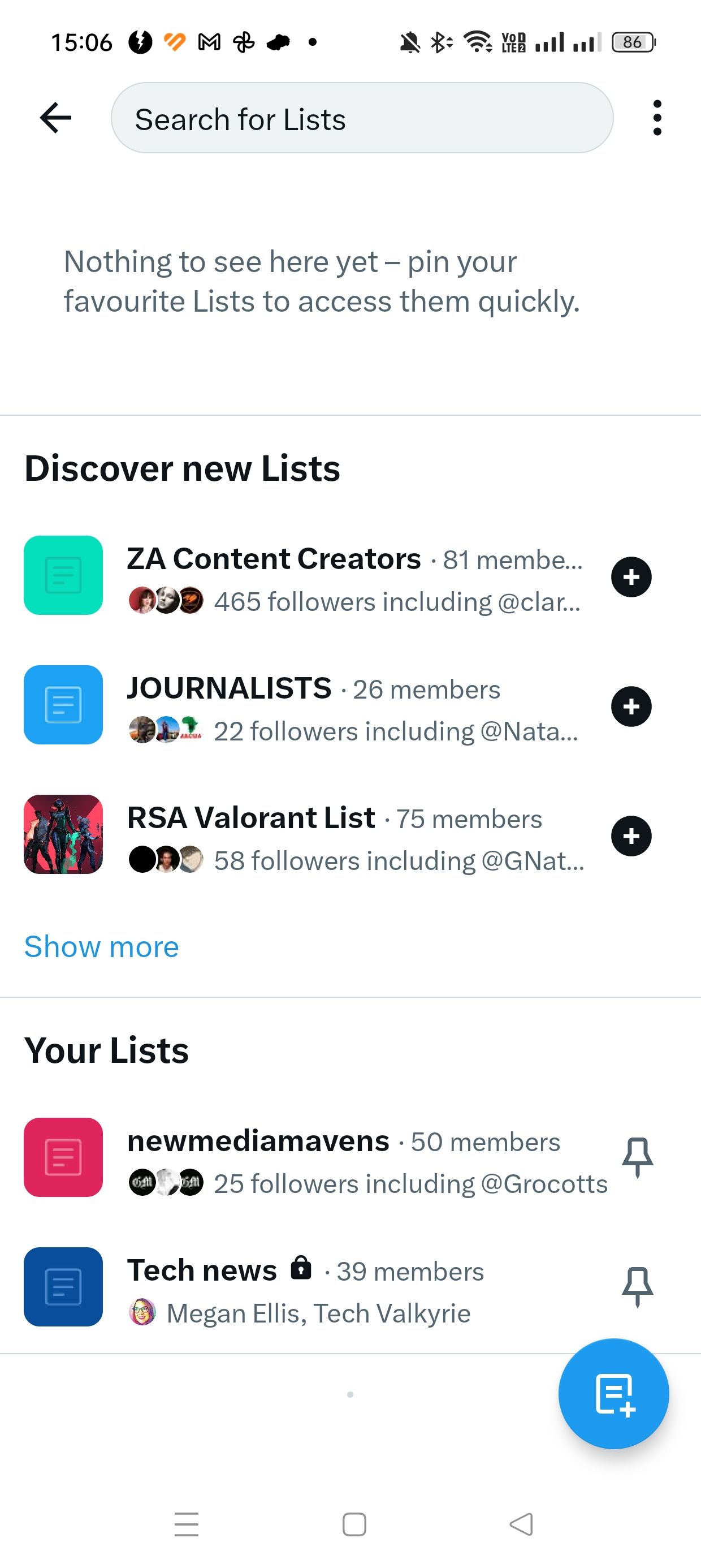The image size is (701, 1568).
Task: Tap the lock icon on Tech news
Action: [x=302, y=1270]
